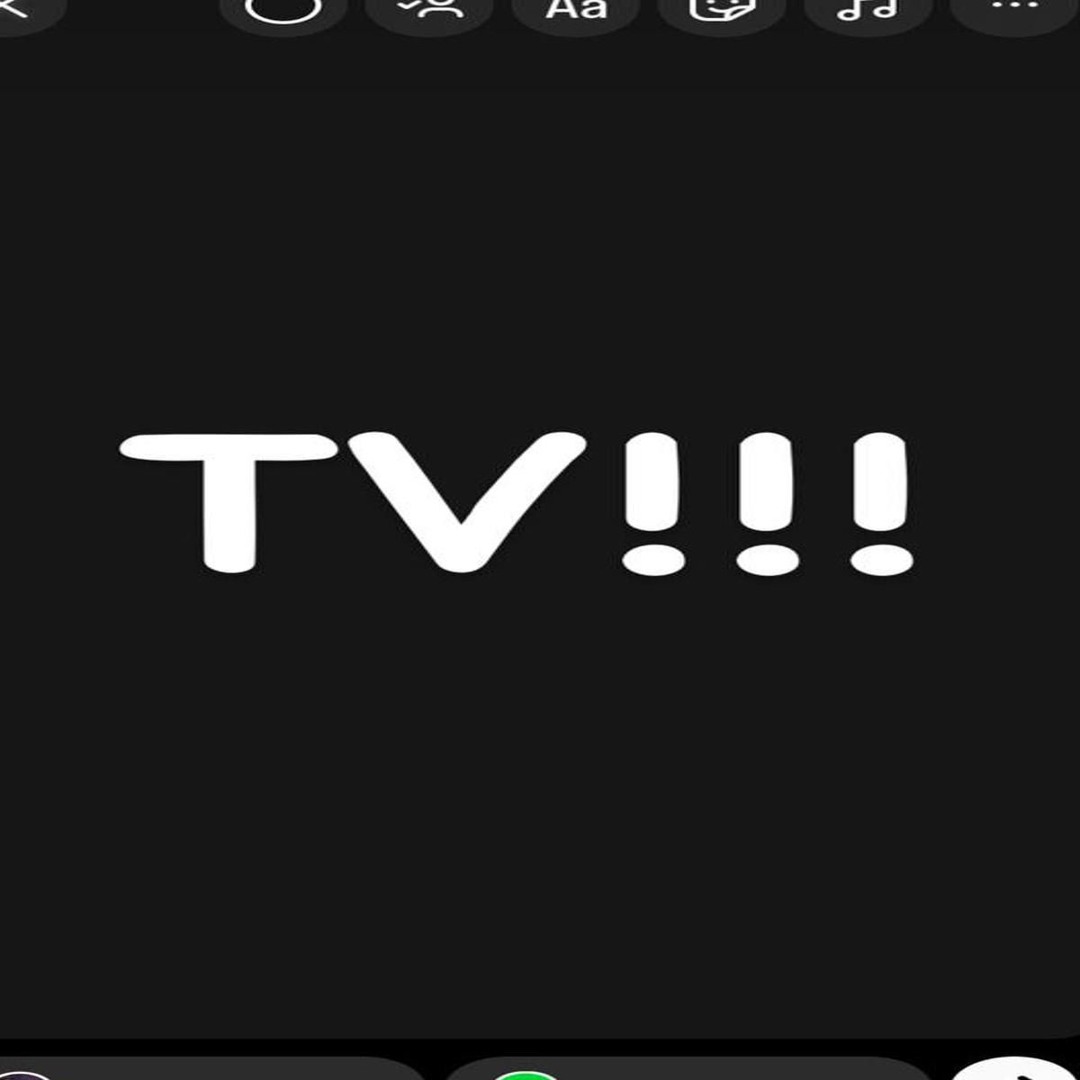Screen dimensions: 1080x1080
Task: Add text with the Aa tool
Action: (x=577, y=10)
